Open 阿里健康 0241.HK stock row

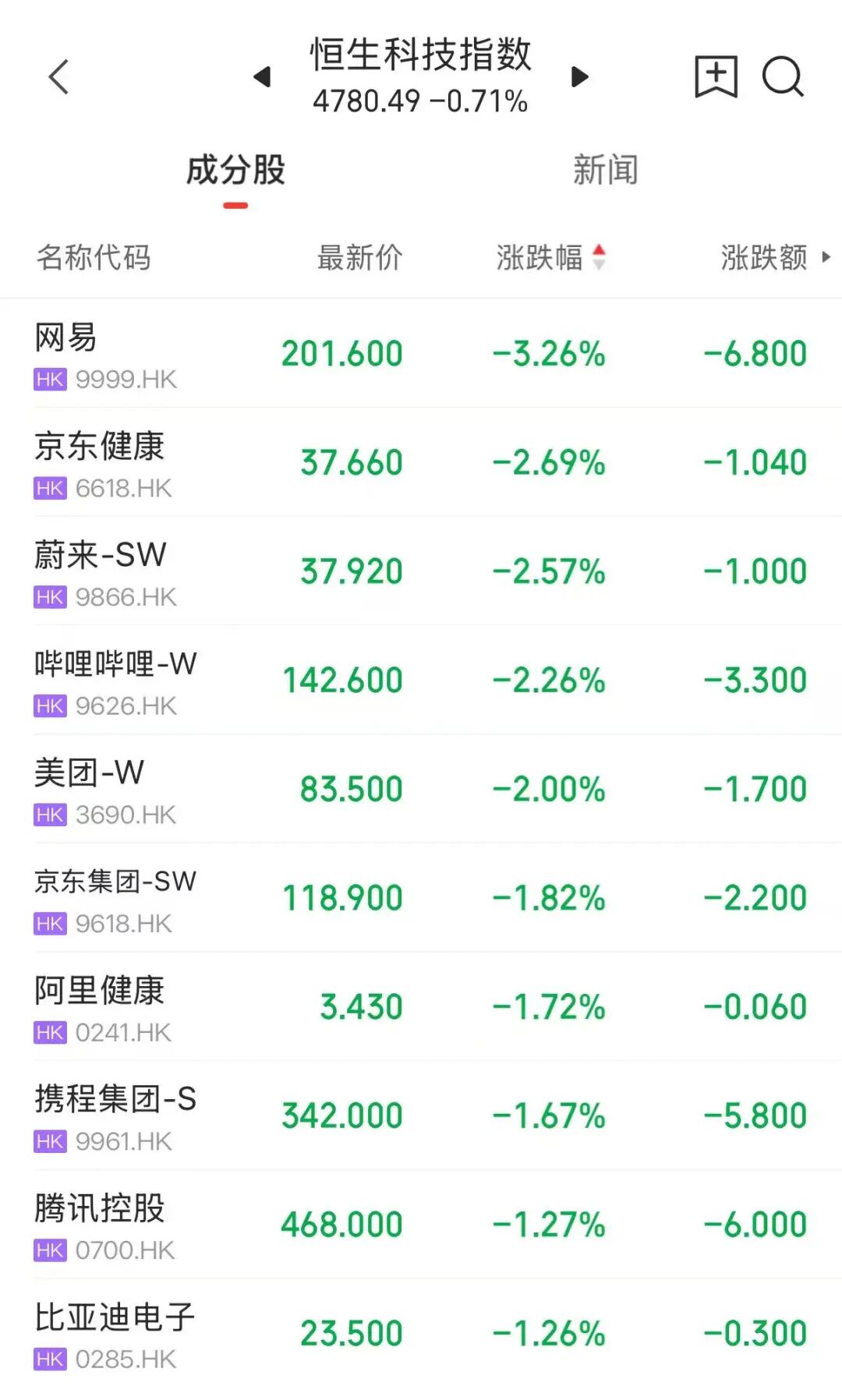(x=421, y=1006)
